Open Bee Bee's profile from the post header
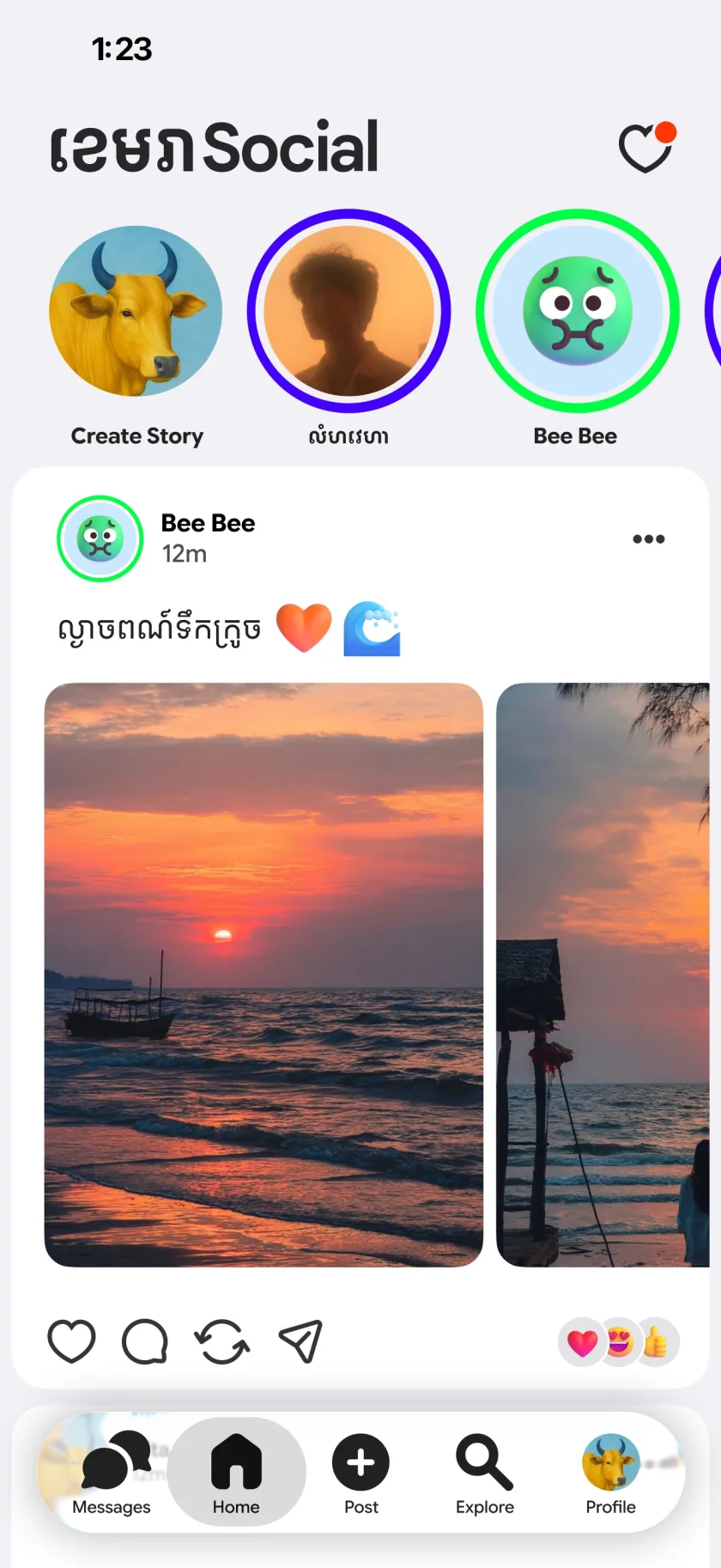 click(100, 538)
